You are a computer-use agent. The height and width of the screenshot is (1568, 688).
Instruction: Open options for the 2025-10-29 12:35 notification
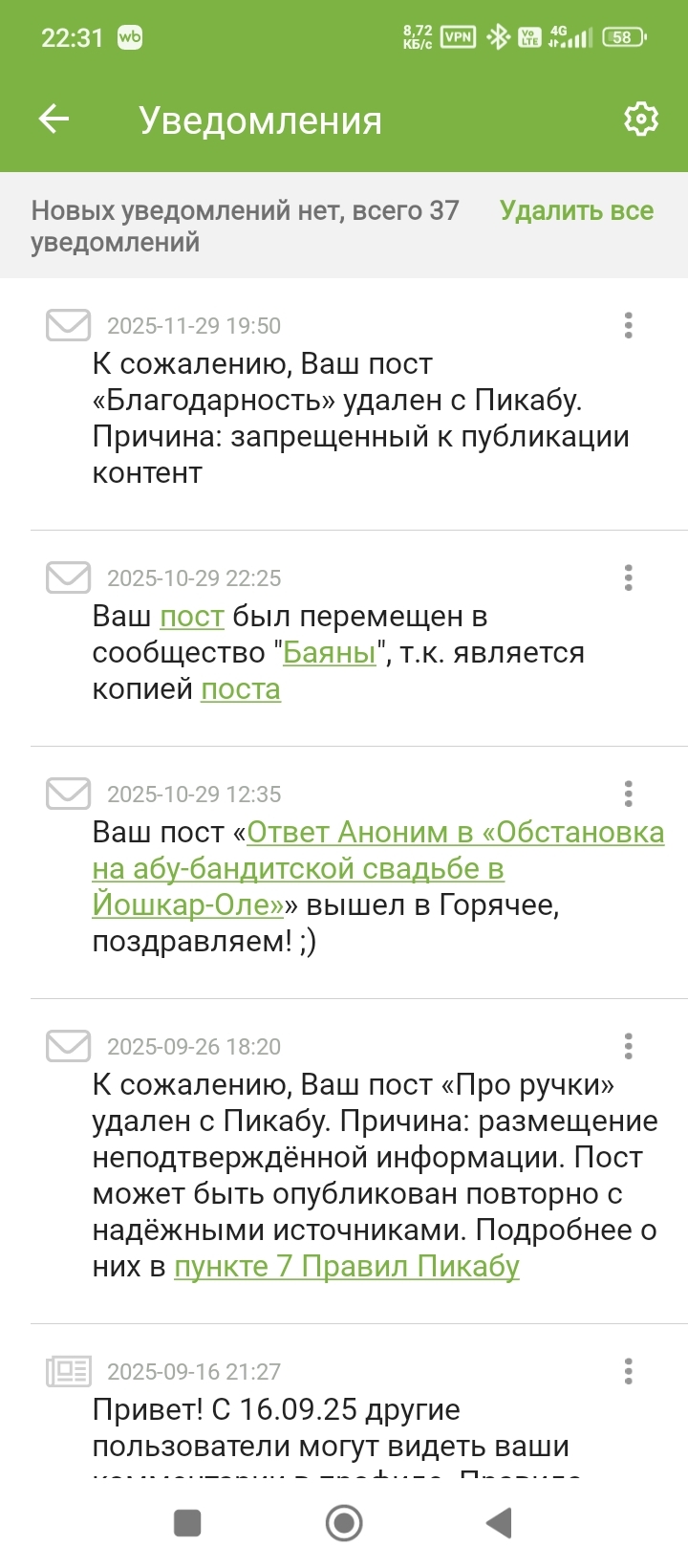click(628, 794)
